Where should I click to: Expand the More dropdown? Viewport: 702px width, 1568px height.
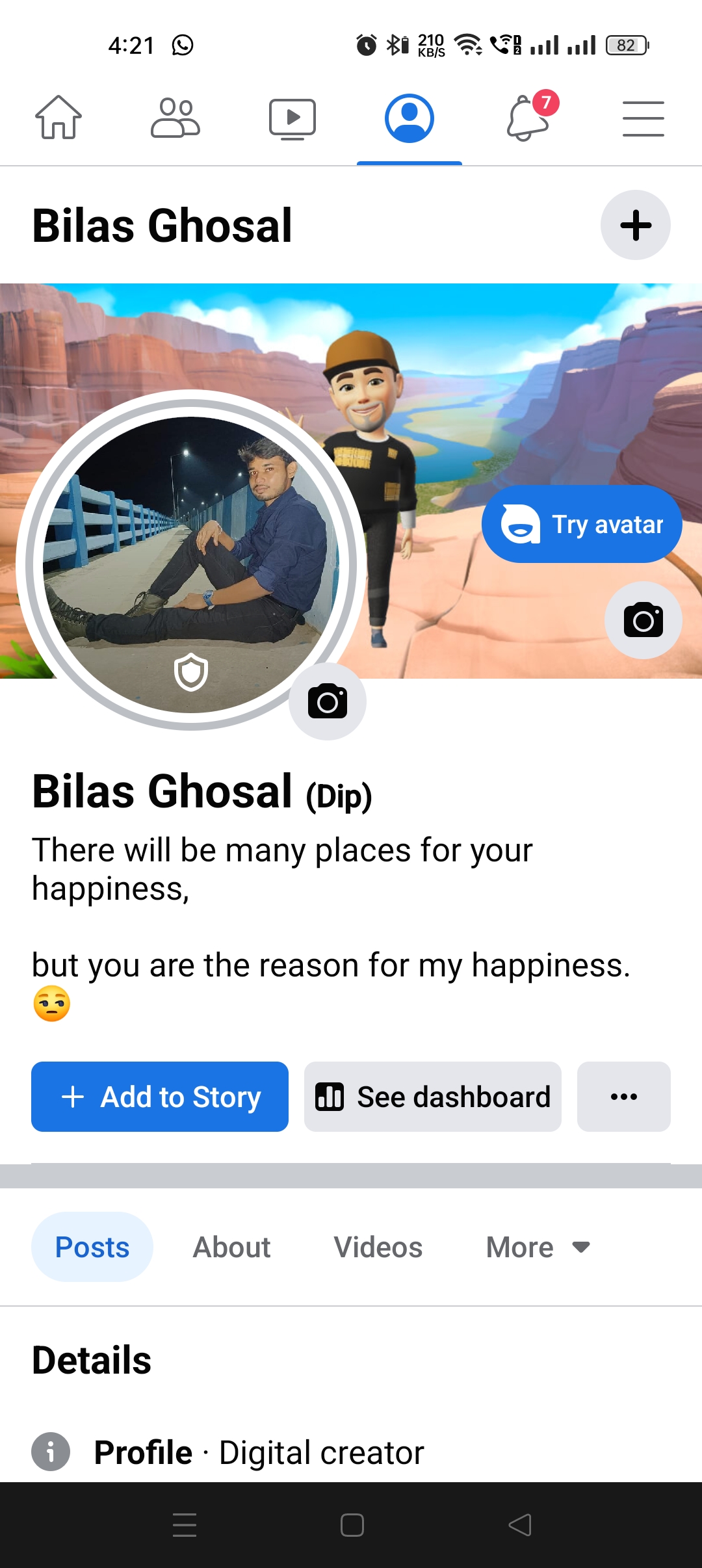(x=538, y=1247)
